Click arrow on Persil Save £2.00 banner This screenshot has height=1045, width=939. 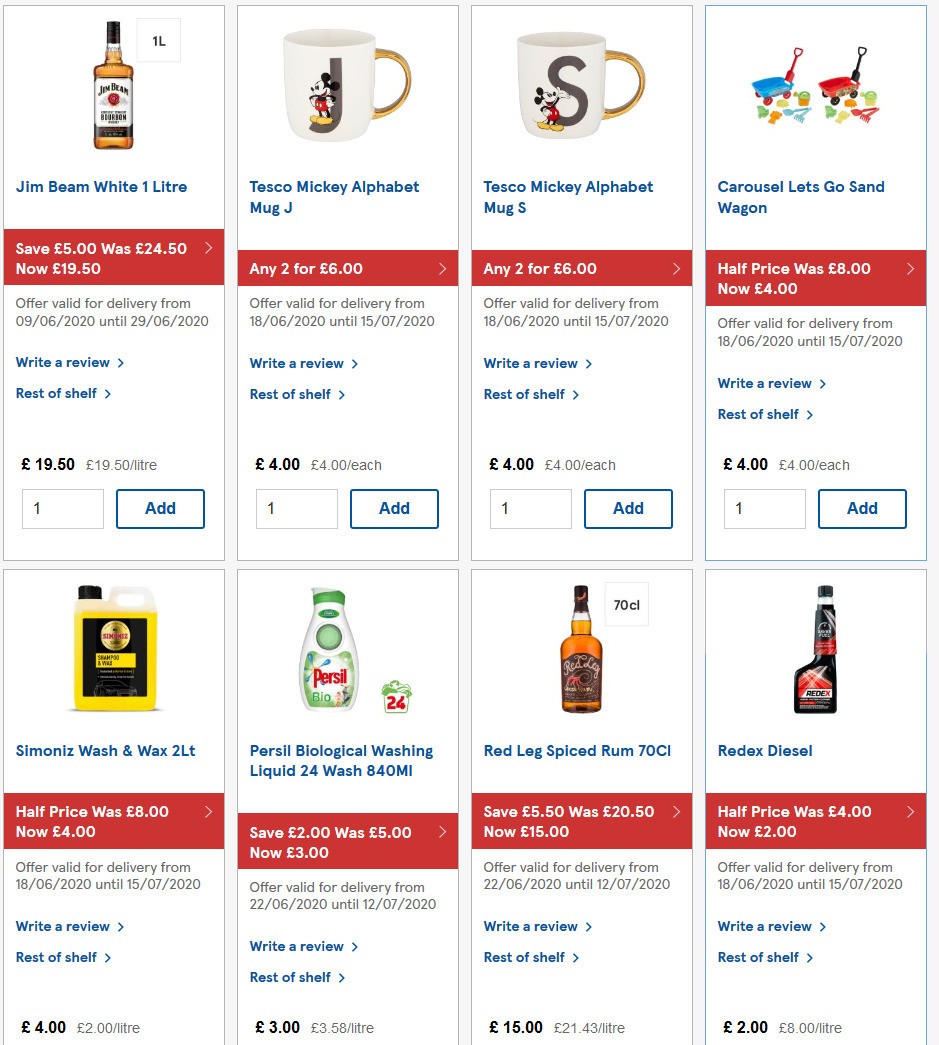pos(442,831)
